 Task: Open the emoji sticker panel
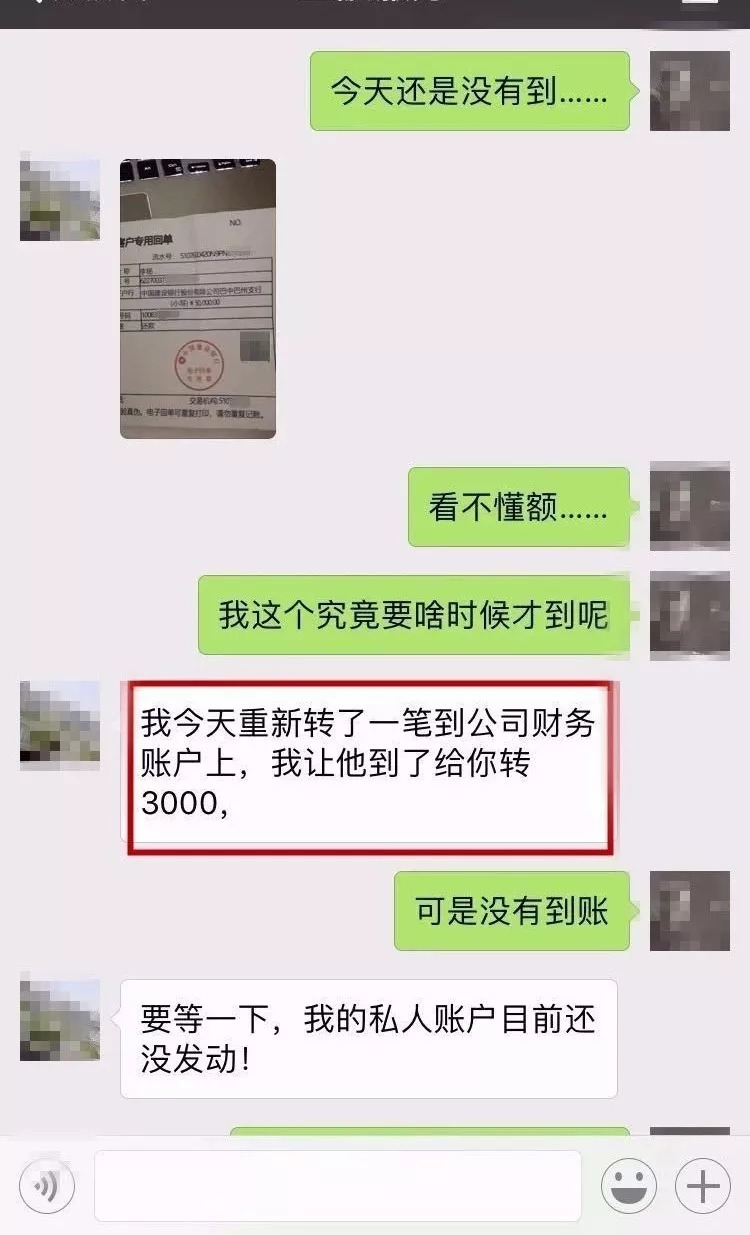(x=628, y=1187)
